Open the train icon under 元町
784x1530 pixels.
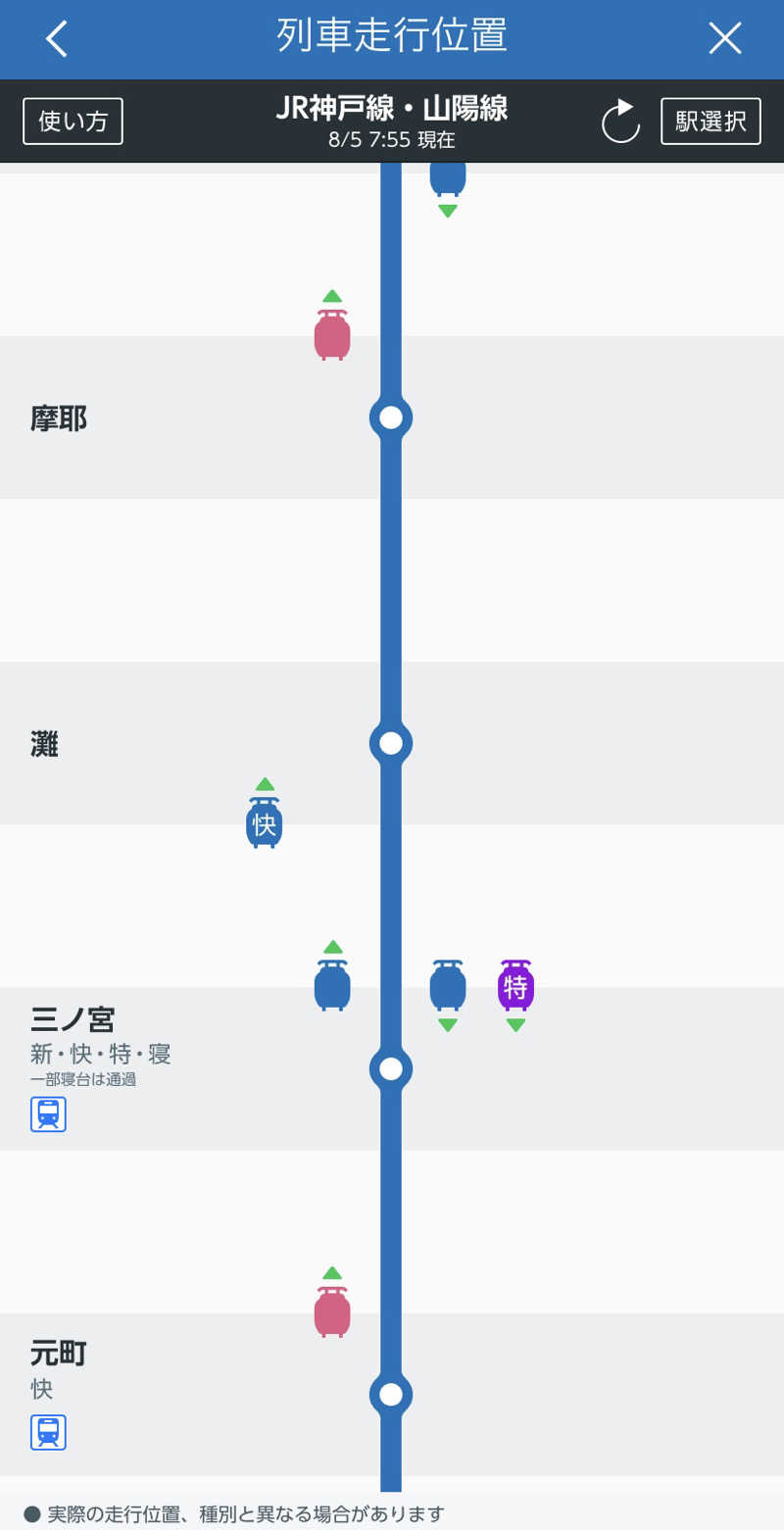coord(48,1432)
